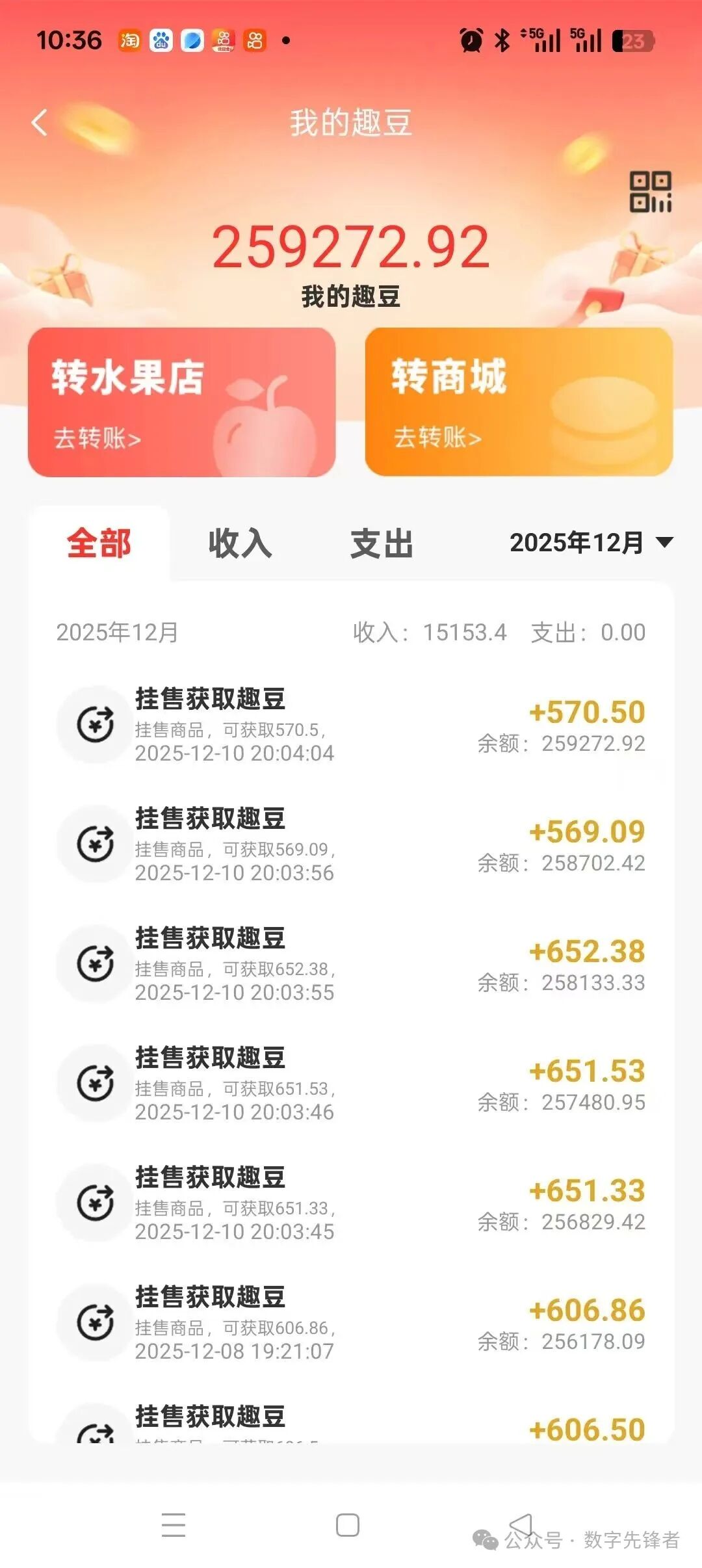Screen dimensions: 702x1568
Task: Tap 去转账 under 转水果店
Action: pyautogui.click(x=96, y=439)
